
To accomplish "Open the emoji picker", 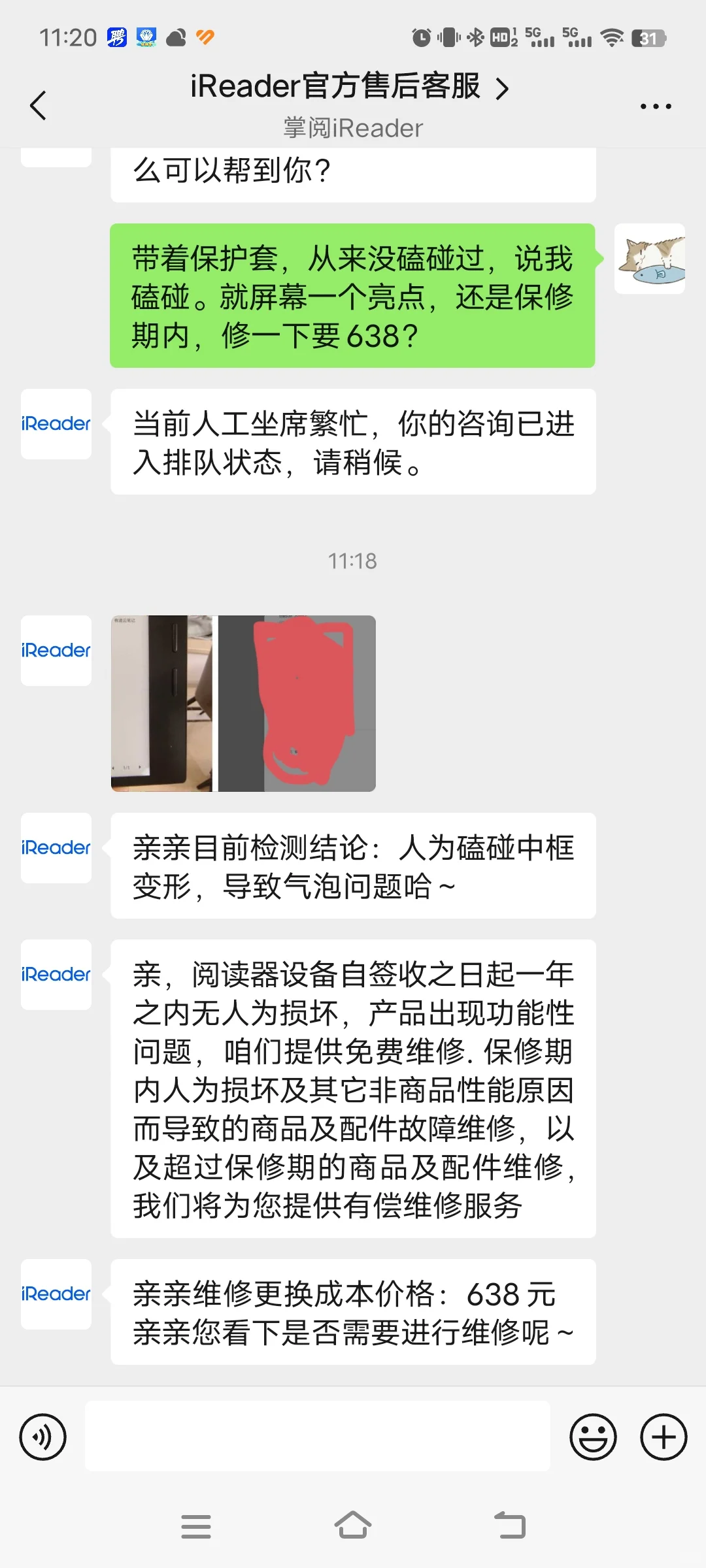I will pos(594,1437).
